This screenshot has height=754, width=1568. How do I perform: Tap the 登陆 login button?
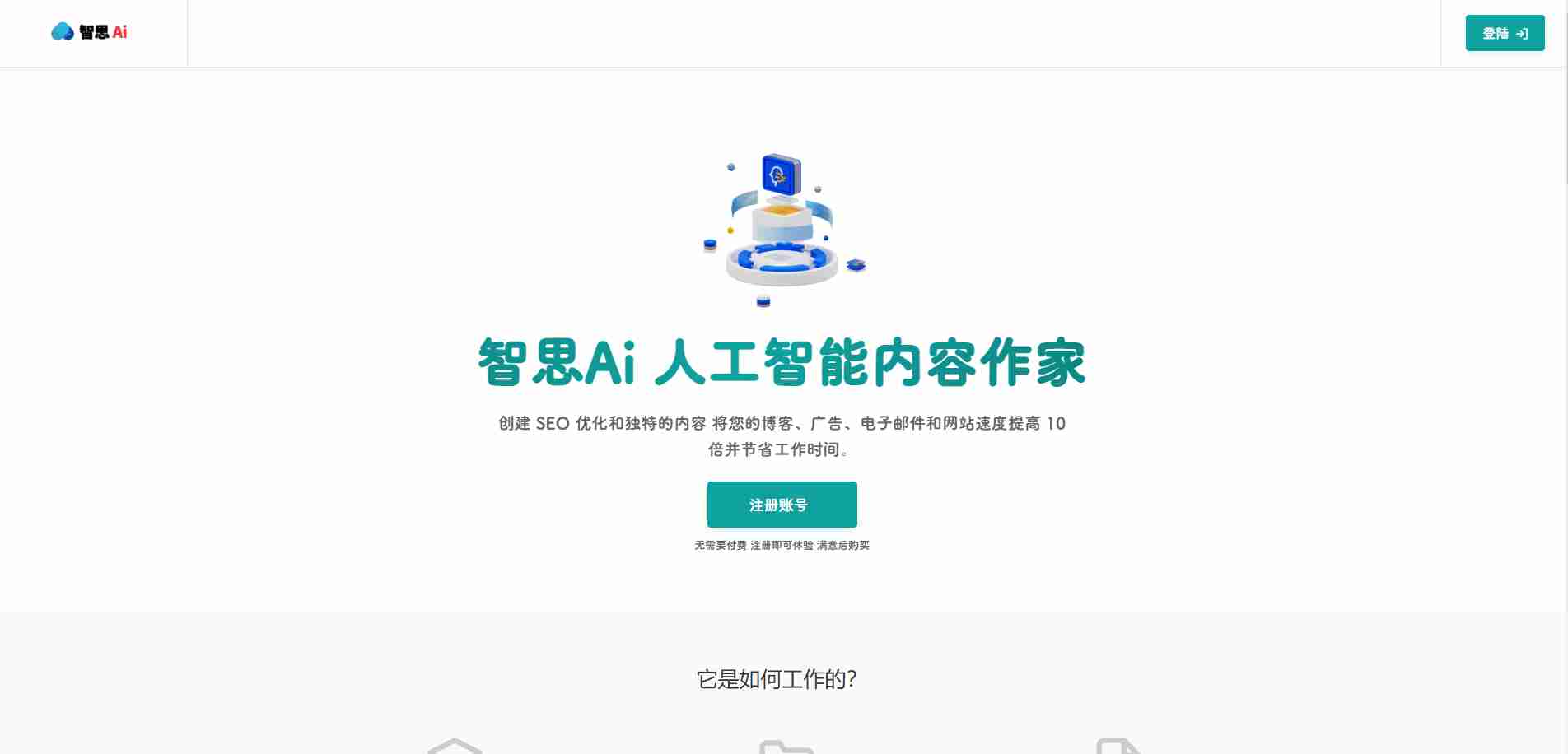pyautogui.click(x=1505, y=33)
